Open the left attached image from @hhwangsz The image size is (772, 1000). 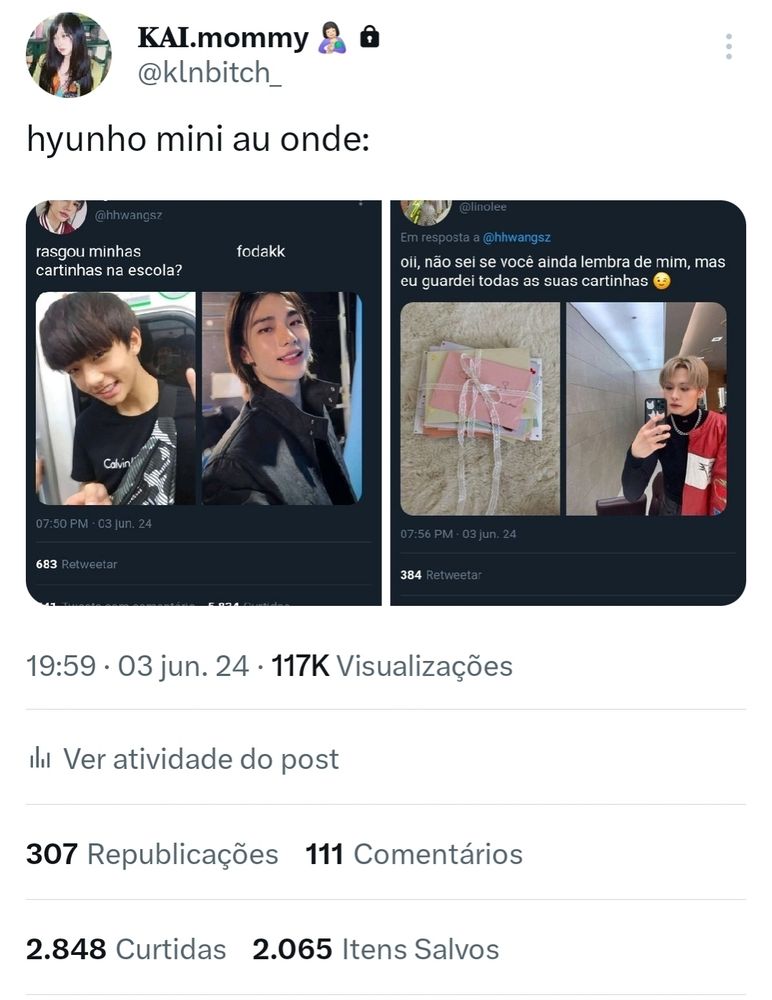click(204, 403)
